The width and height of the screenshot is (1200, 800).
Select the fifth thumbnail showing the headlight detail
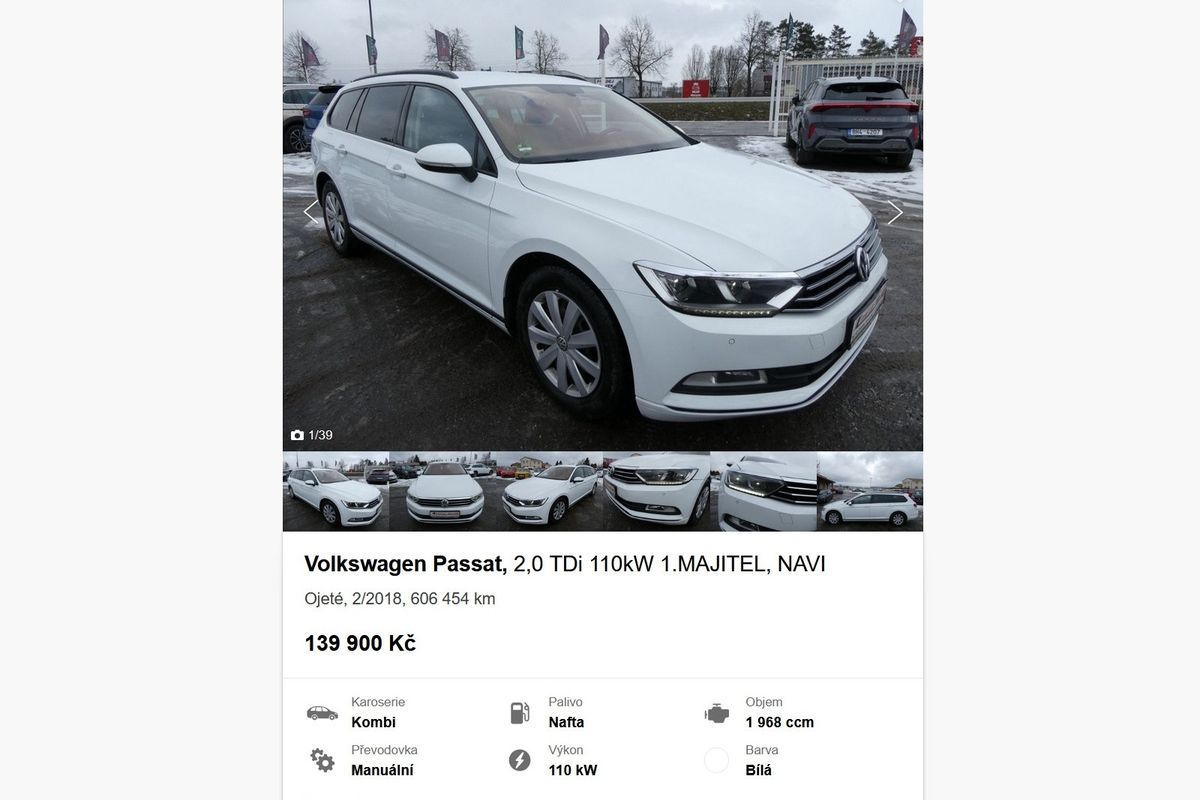pos(764,492)
